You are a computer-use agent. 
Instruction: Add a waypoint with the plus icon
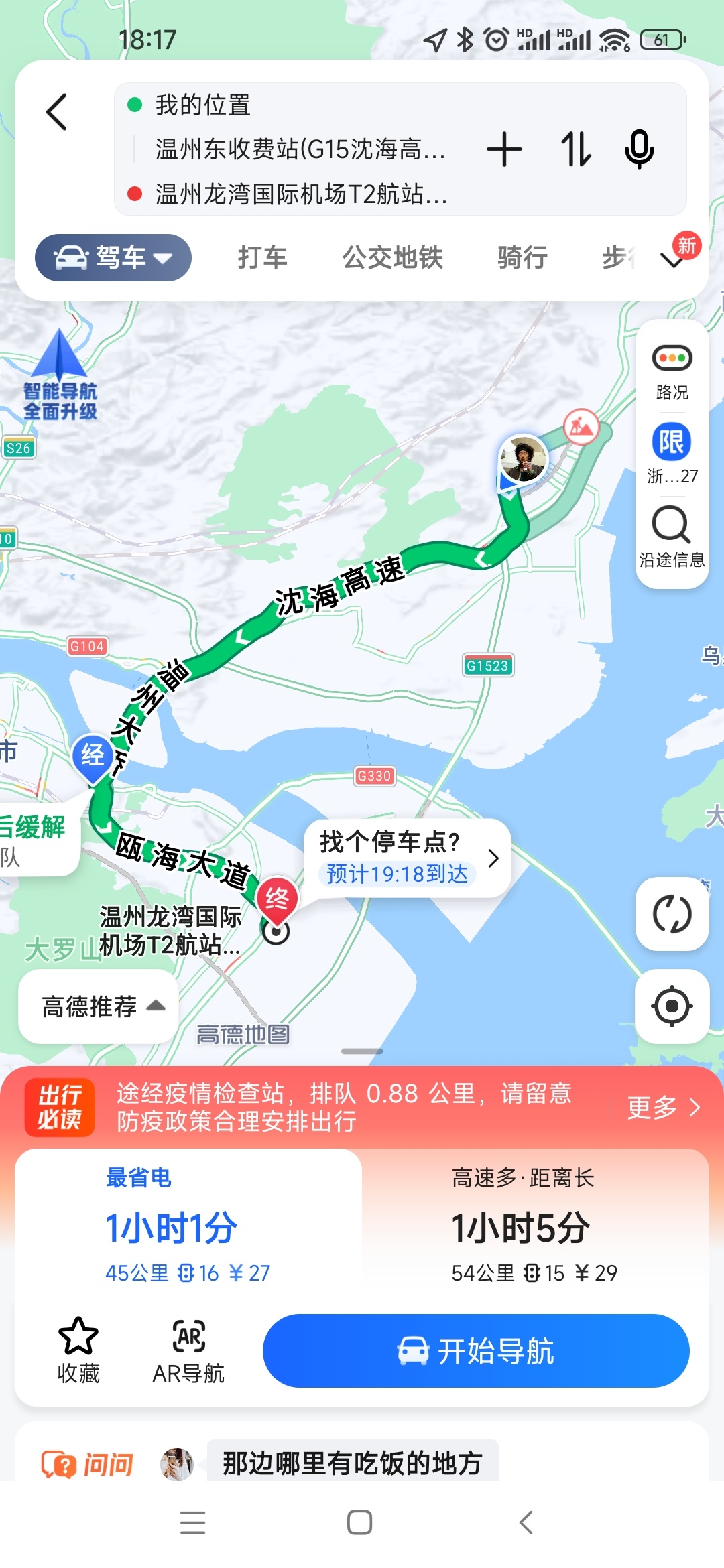pos(504,149)
